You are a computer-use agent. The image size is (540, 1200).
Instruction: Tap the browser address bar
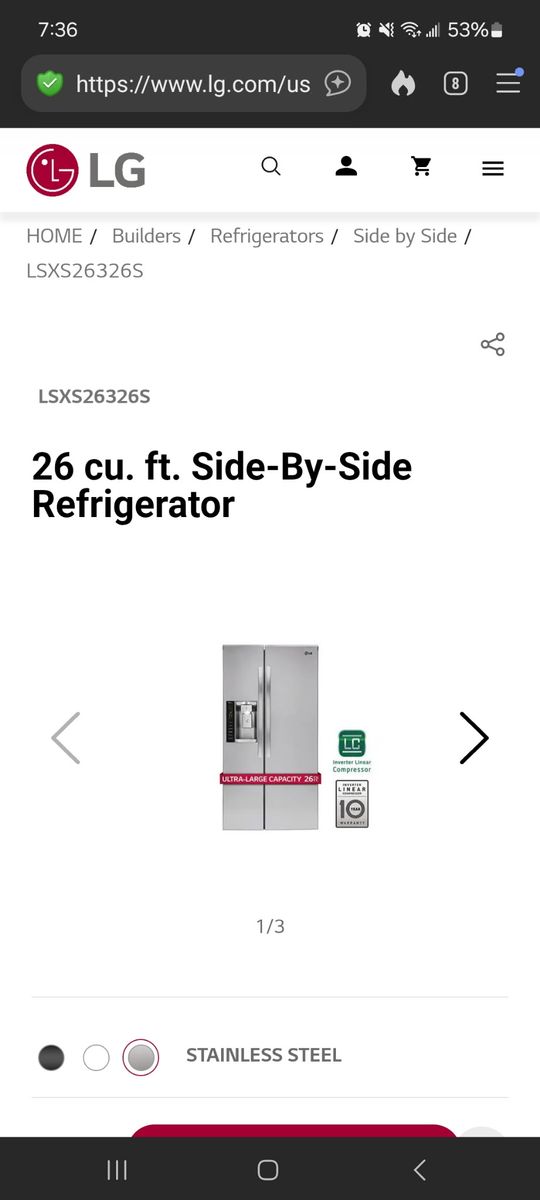pos(194,84)
